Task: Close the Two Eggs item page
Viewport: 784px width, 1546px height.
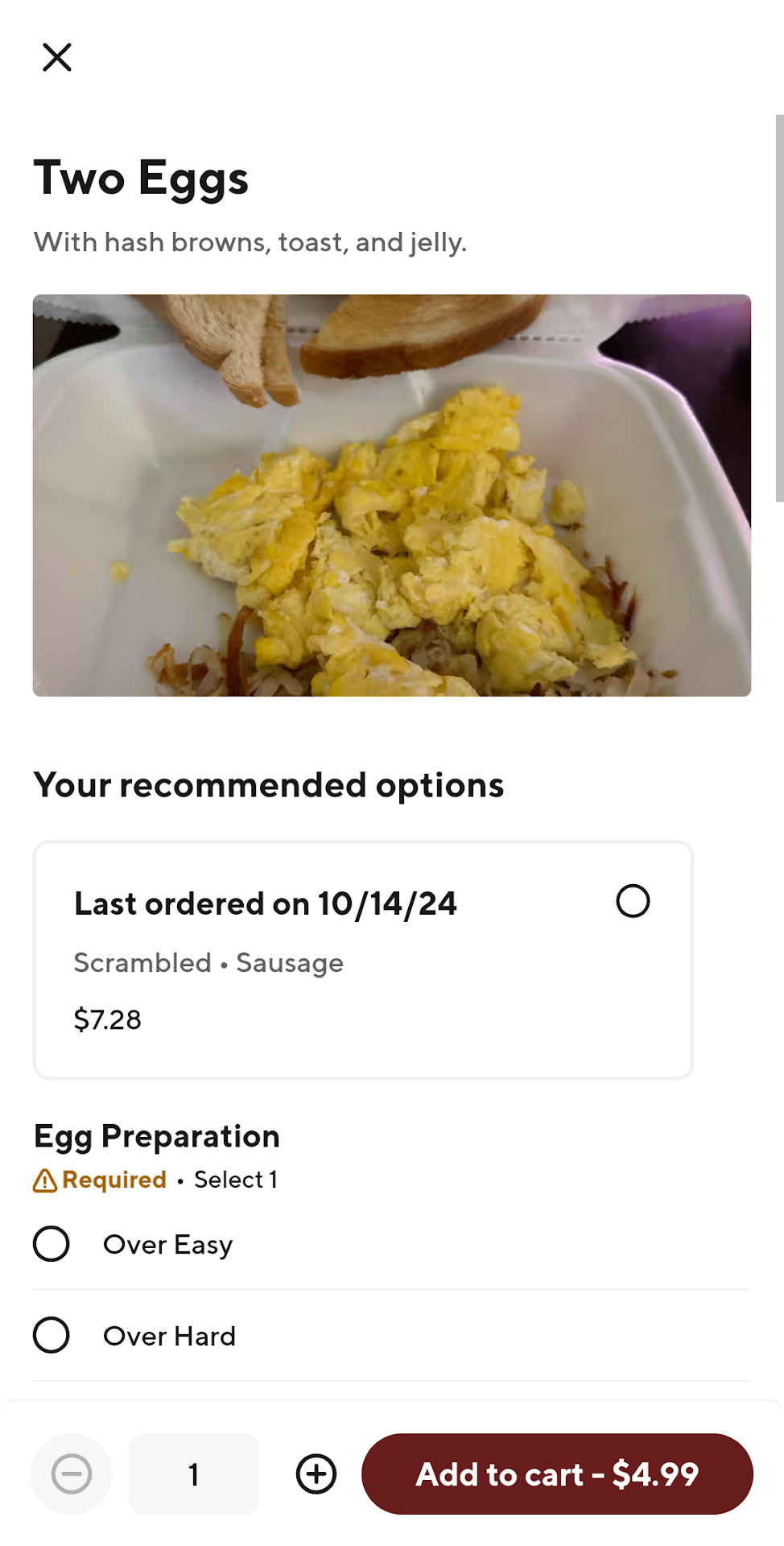Action: pyautogui.click(x=57, y=57)
